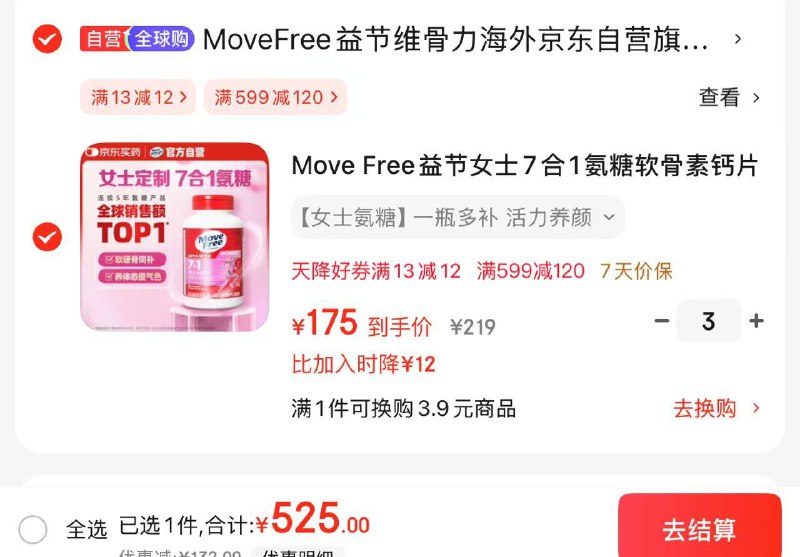The height and width of the screenshot is (557, 800).
Task: Open the Move Free product image
Action: (x=175, y=237)
